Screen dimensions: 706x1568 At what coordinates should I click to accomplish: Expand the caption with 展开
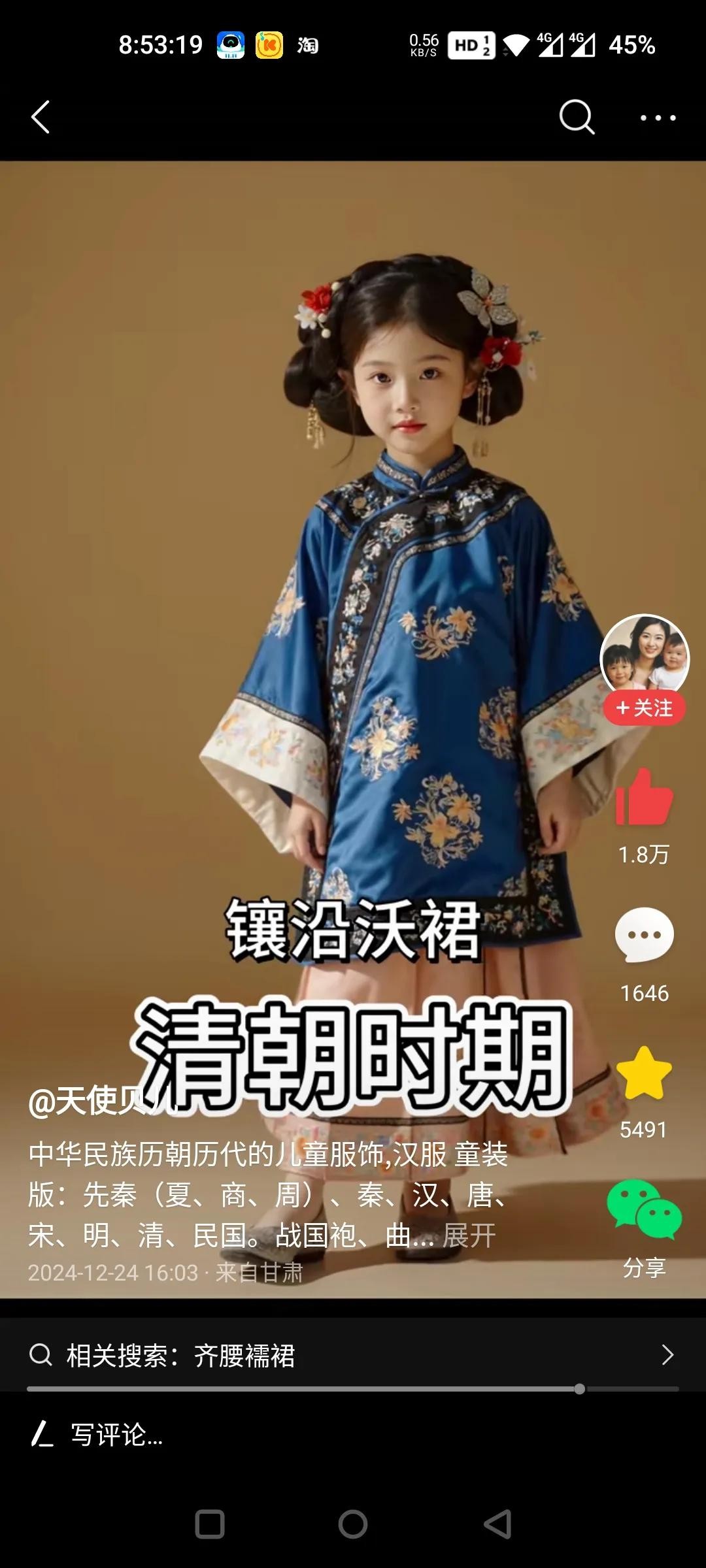point(469,1235)
